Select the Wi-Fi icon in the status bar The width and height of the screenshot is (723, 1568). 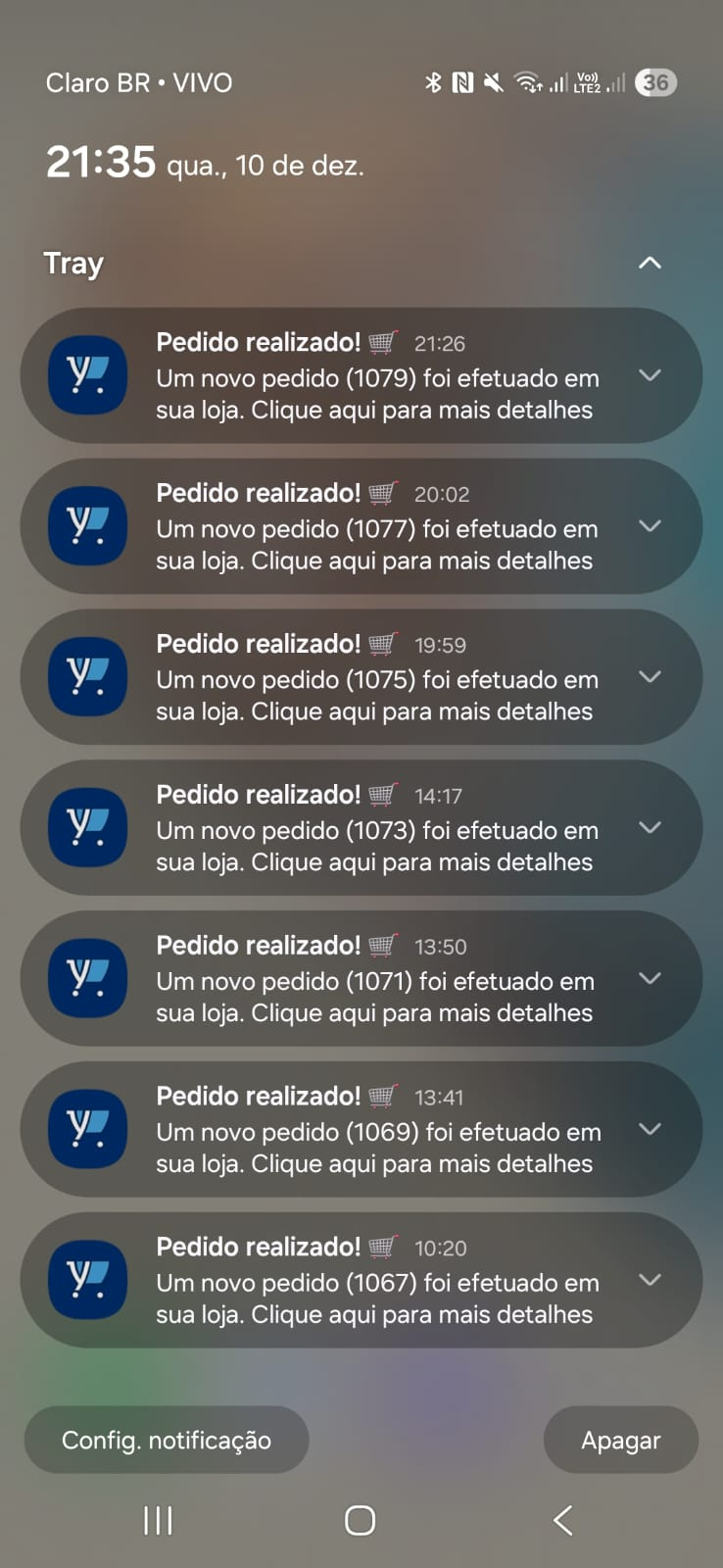[529, 83]
